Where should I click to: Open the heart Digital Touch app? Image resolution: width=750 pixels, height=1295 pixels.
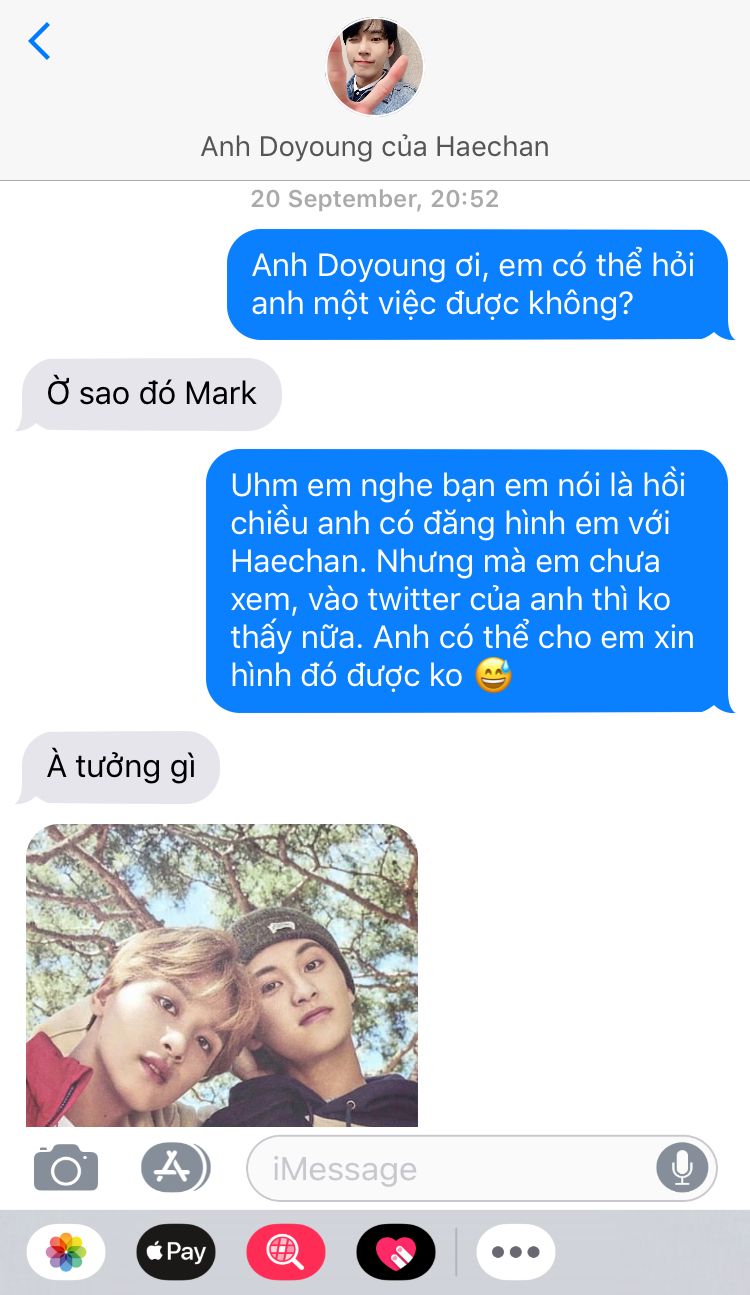[396, 1252]
